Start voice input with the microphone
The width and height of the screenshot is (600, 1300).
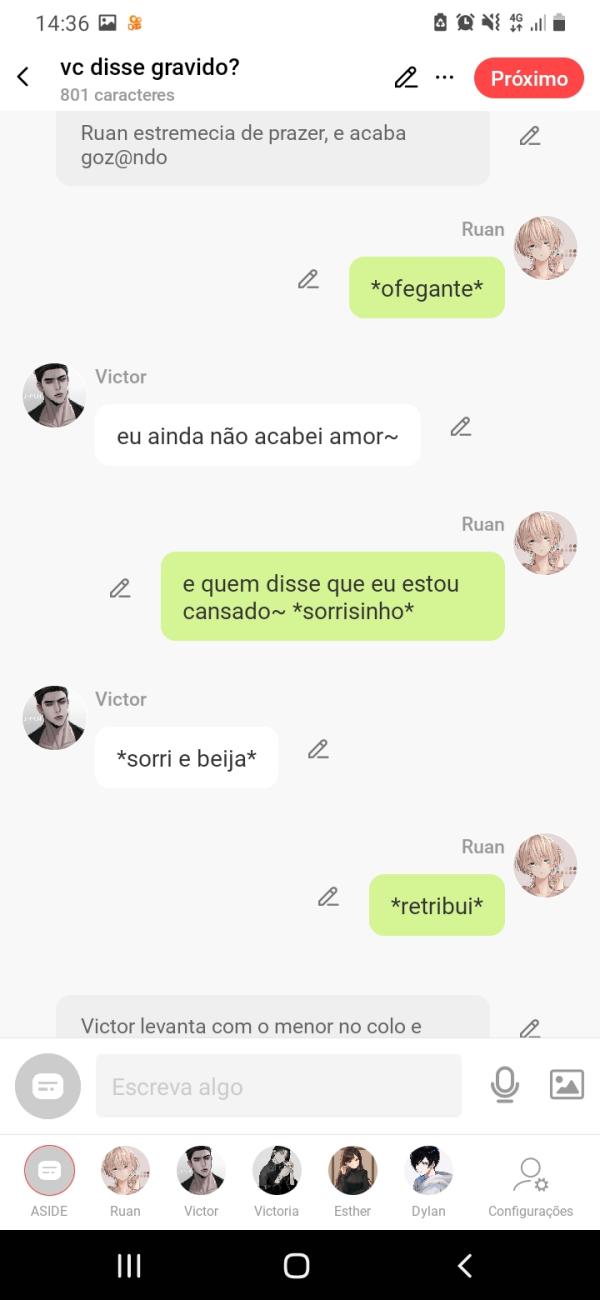point(505,1085)
